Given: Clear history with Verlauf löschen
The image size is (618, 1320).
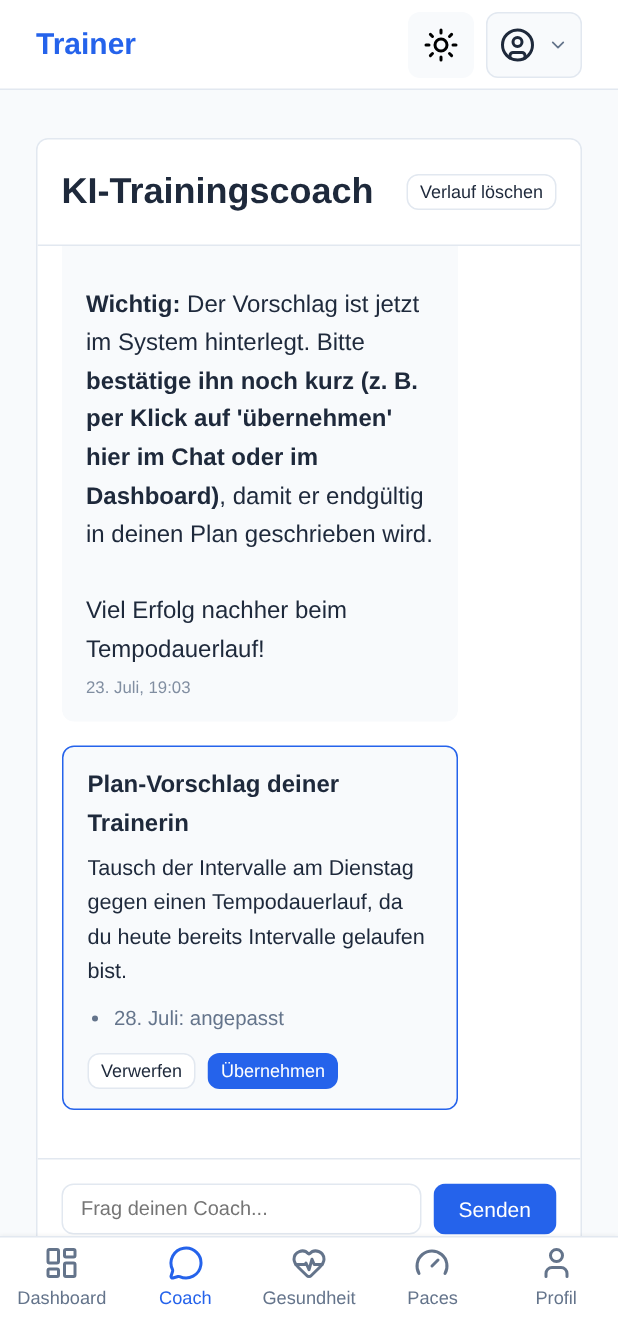Looking at the screenshot, I should pos(481,192).
